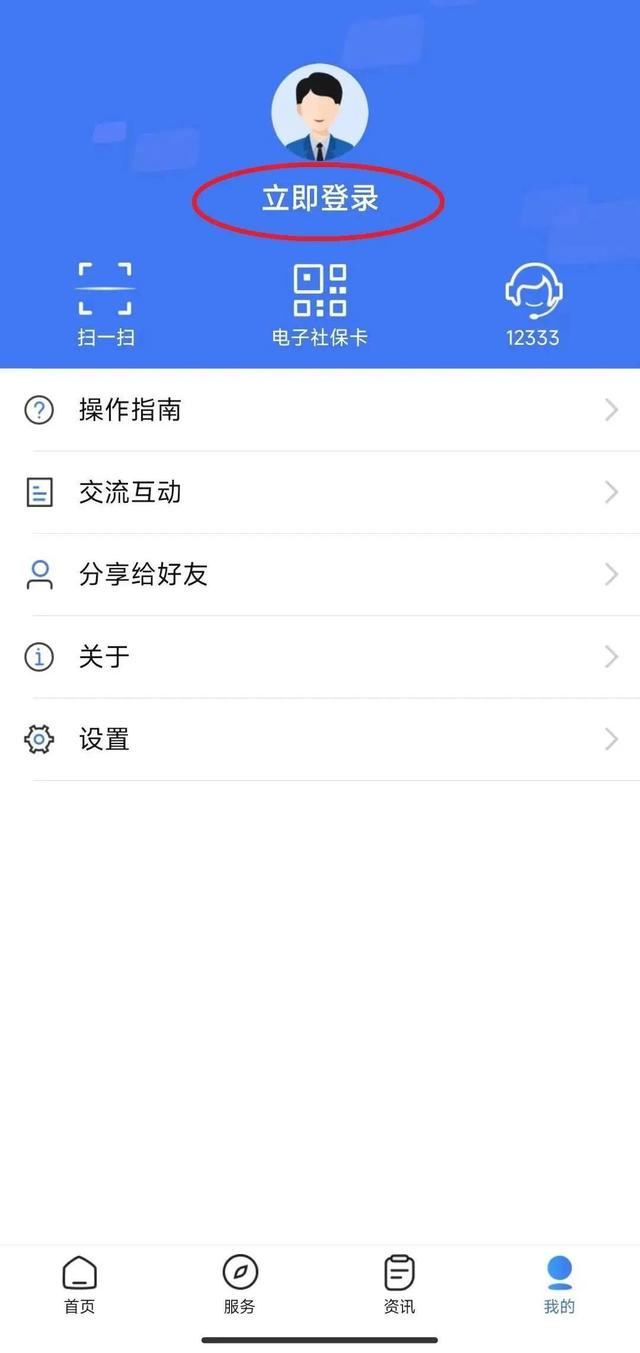
Task: View the 关于 page
Action: [320, 657]
